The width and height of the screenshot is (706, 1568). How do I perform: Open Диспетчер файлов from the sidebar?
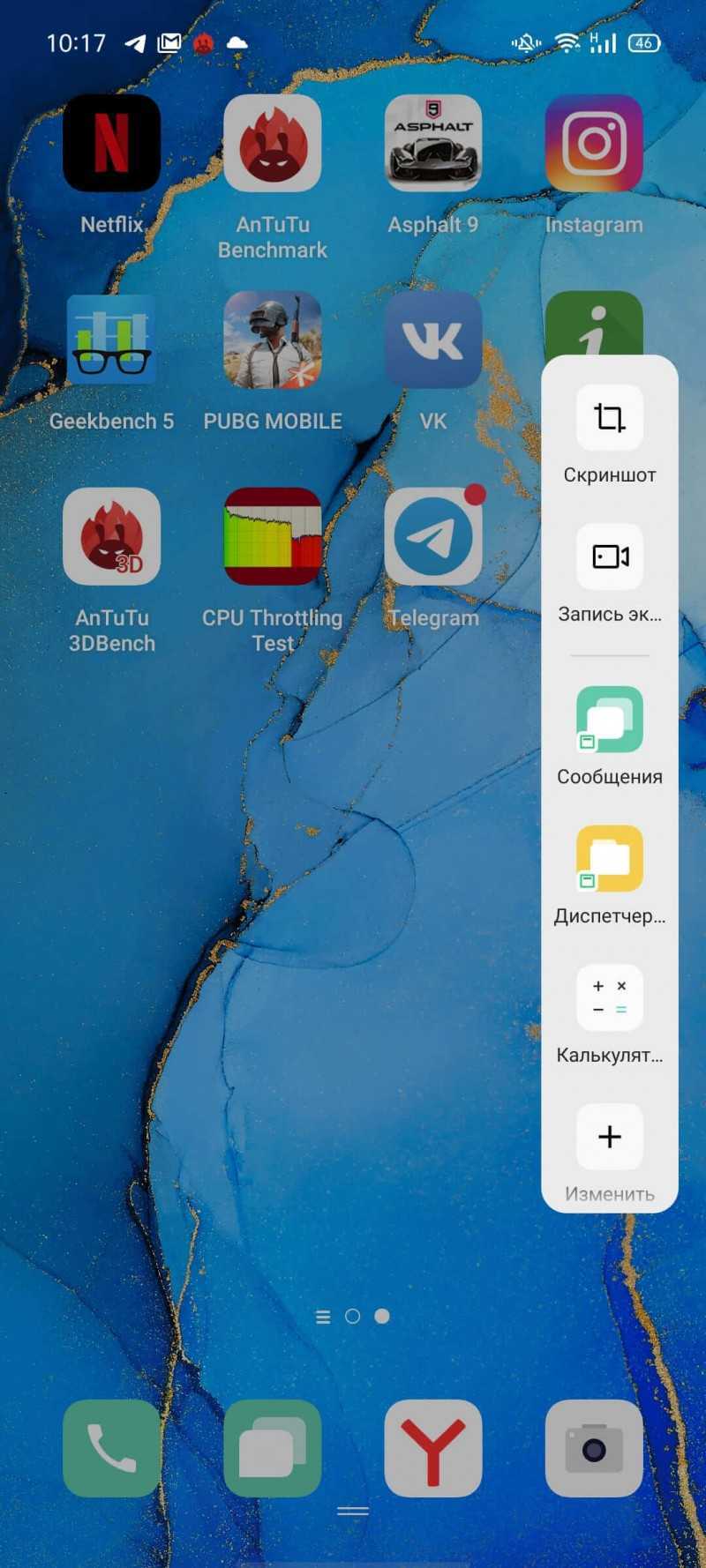[609, 858]
